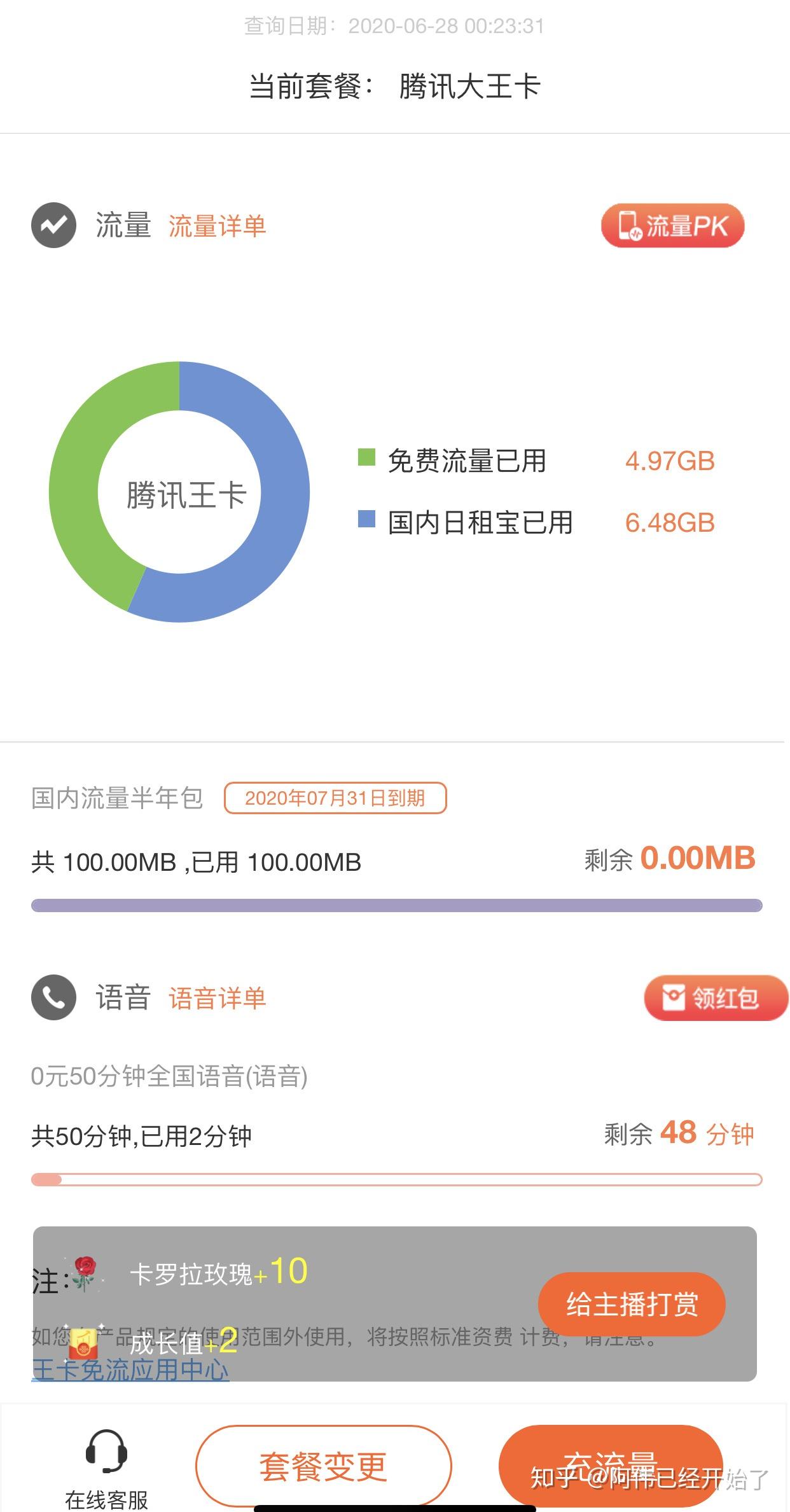Screen dimensions: 790x1512
Task: Claim a red packet via 领红包
Action: click(715, 998)
